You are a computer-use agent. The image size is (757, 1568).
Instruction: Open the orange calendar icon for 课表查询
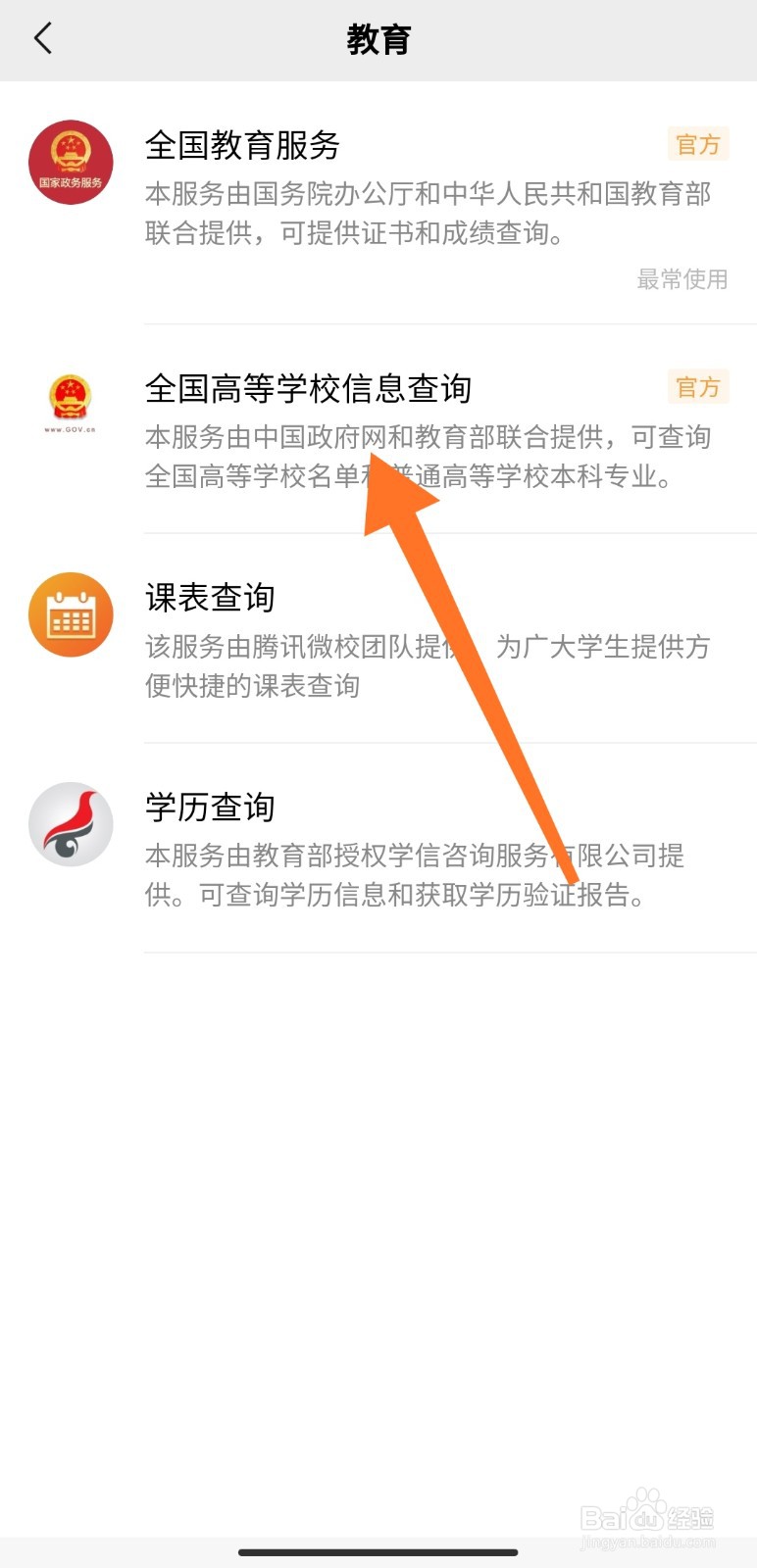[x=70, y=614]
